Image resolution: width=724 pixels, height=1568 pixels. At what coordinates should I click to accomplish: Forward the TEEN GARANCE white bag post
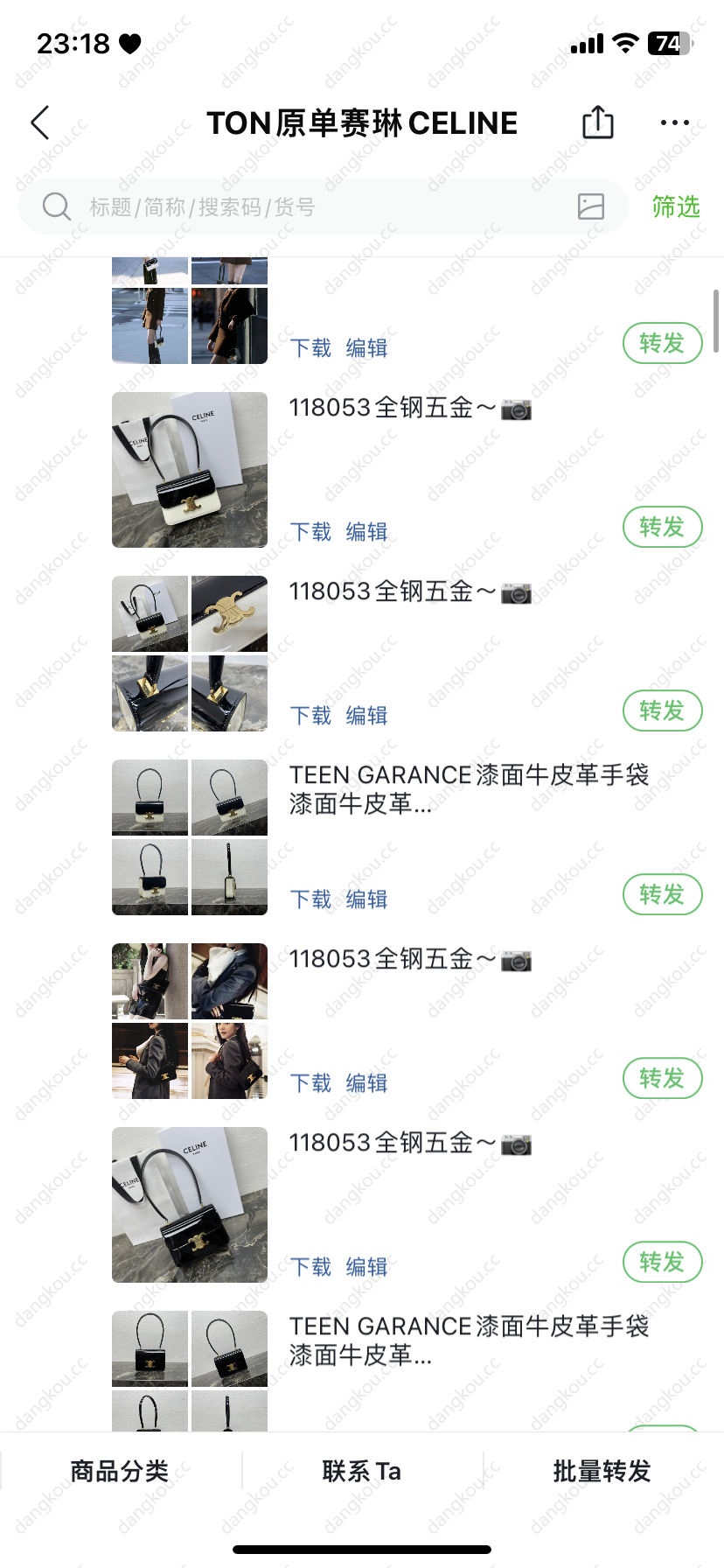pos(663,894)
